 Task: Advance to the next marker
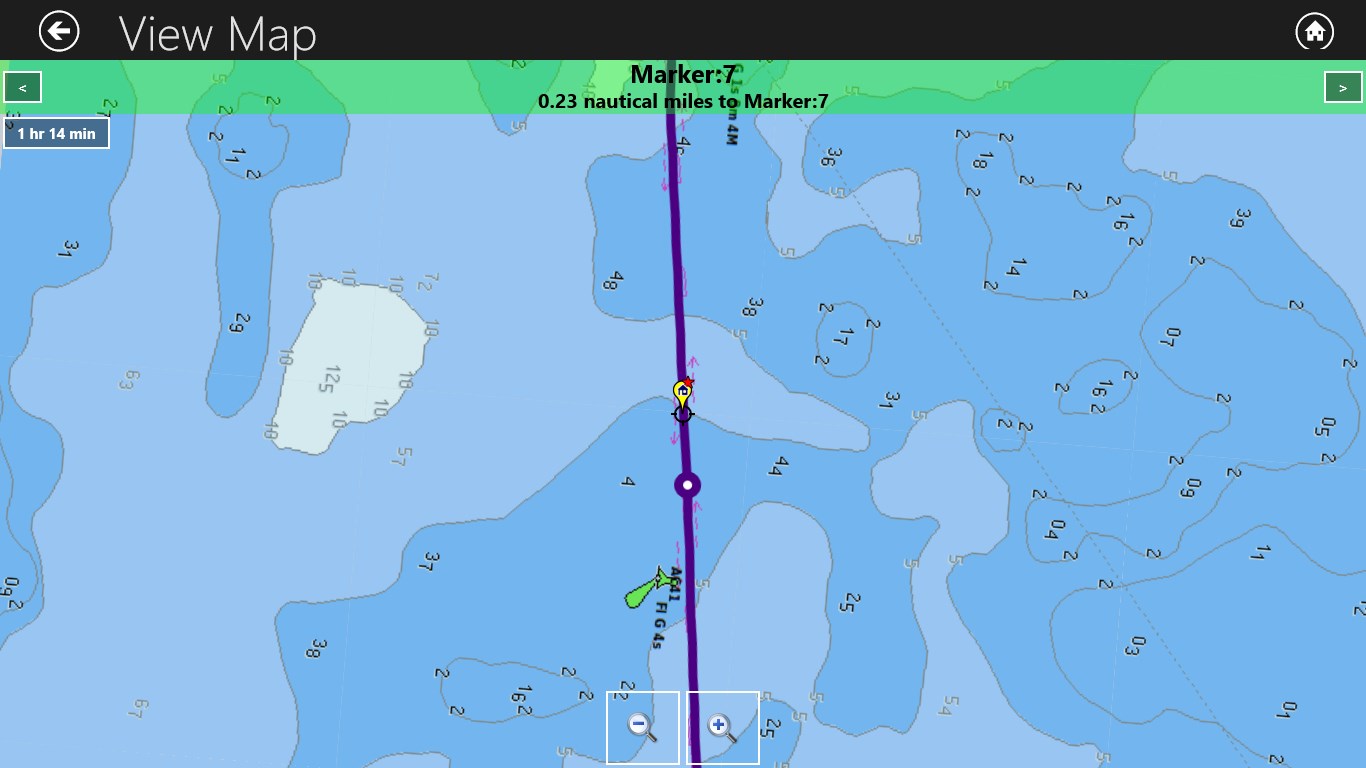point(1342,87)
